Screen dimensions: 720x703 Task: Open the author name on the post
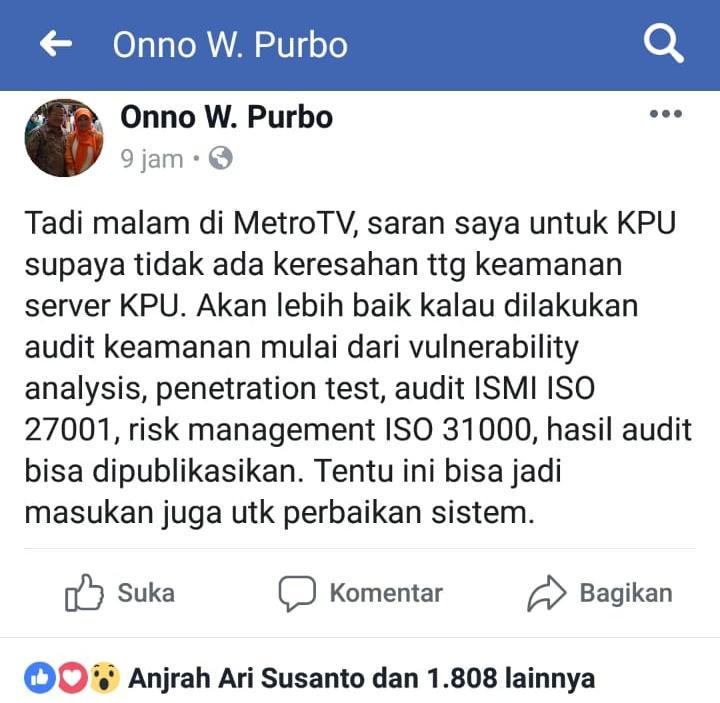coord(226,117)
